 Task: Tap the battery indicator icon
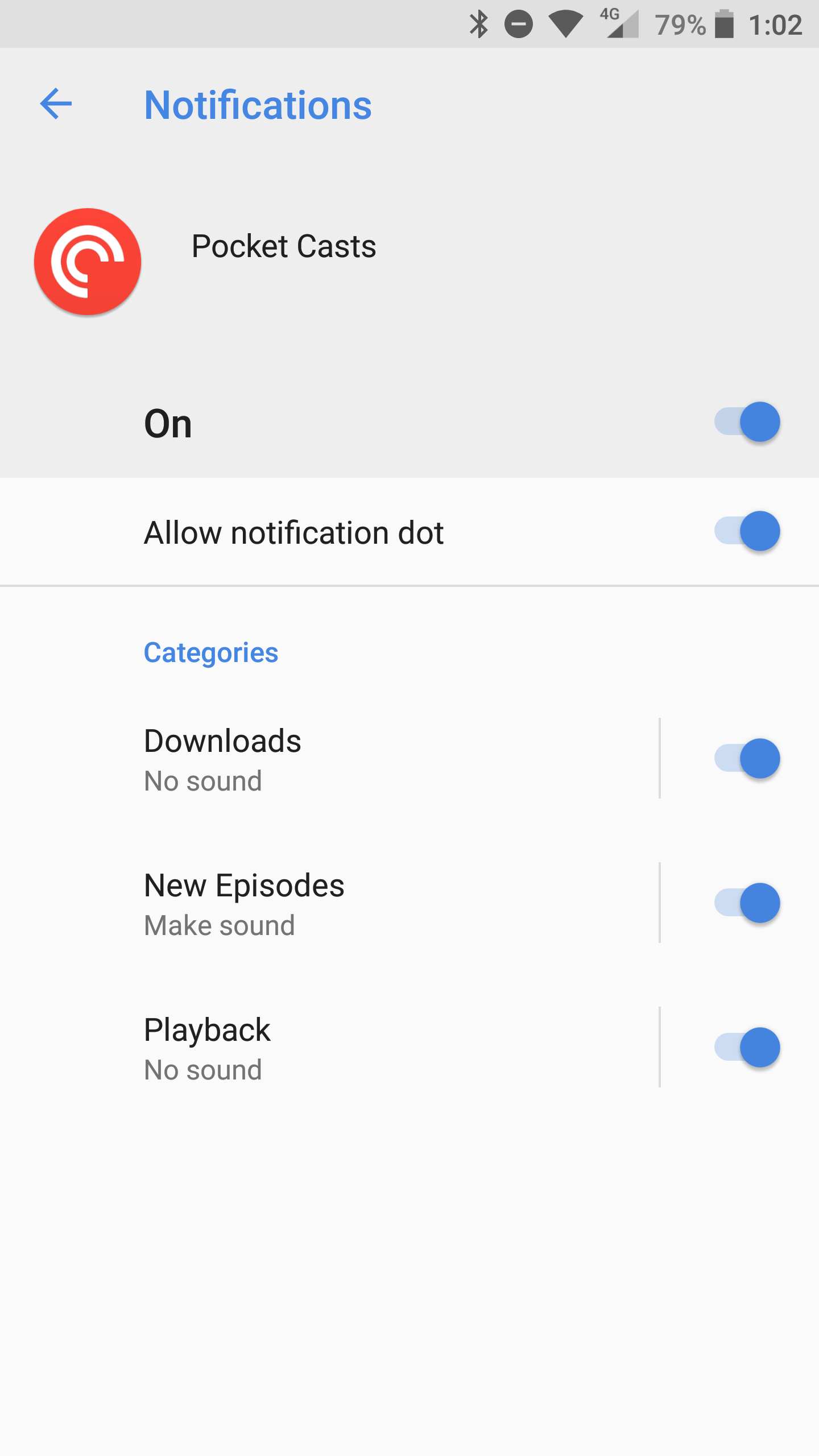tap(723, 23)
